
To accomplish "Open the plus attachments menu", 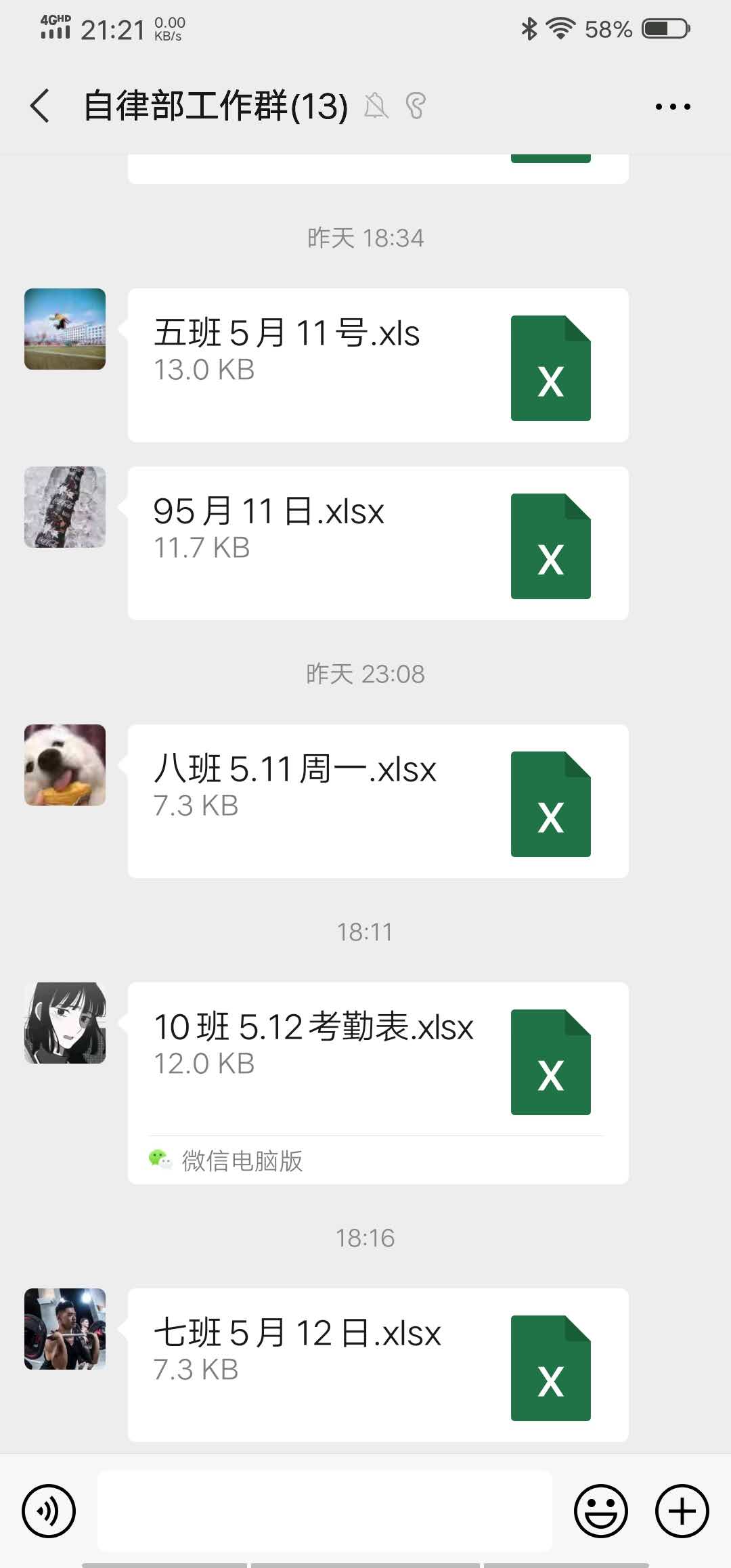I will [682, 1511].
